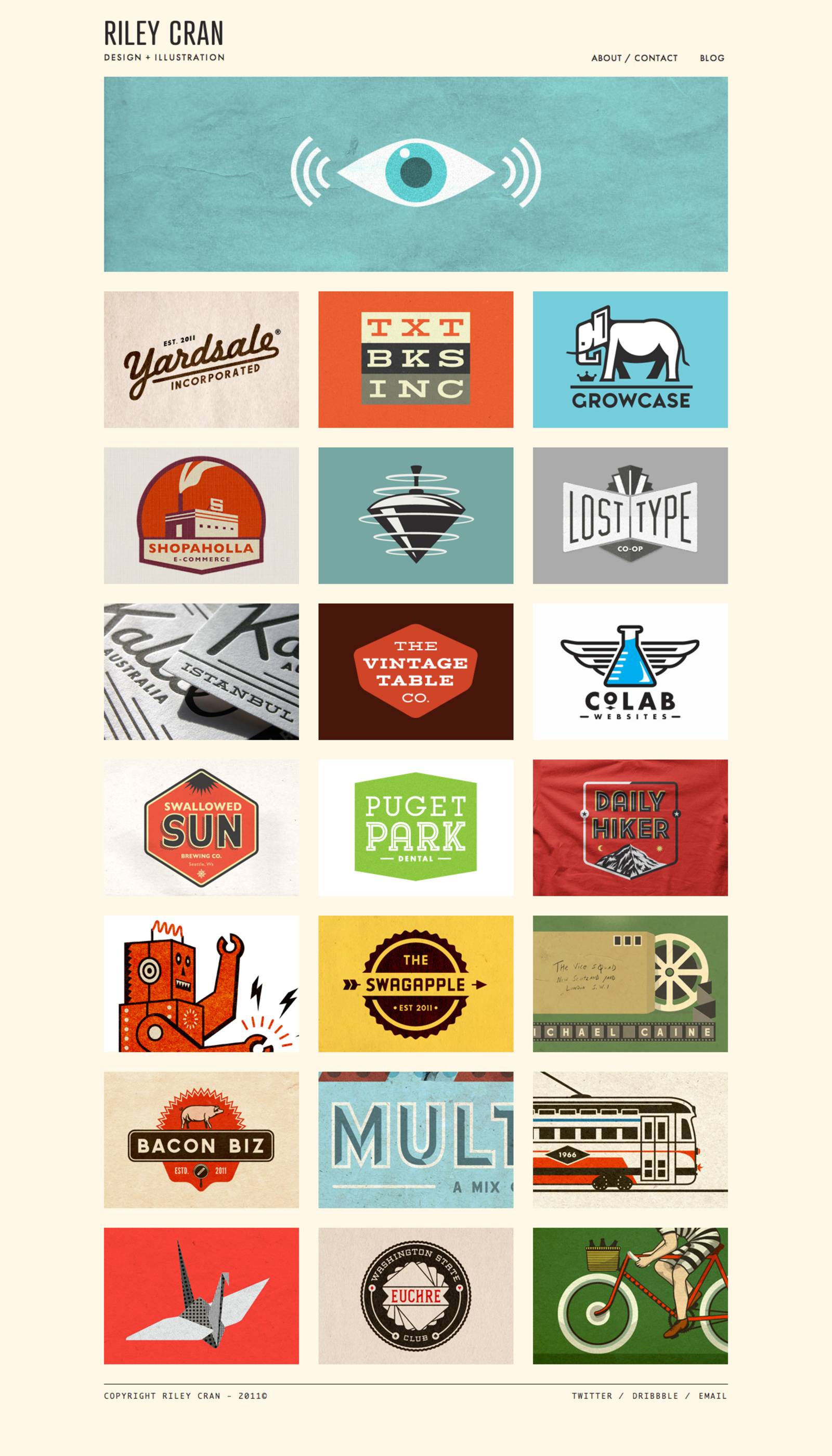Screen dimensions: 832x1456
Task: Open the Lost Type Co-Op project
Action: pos(630,516)
